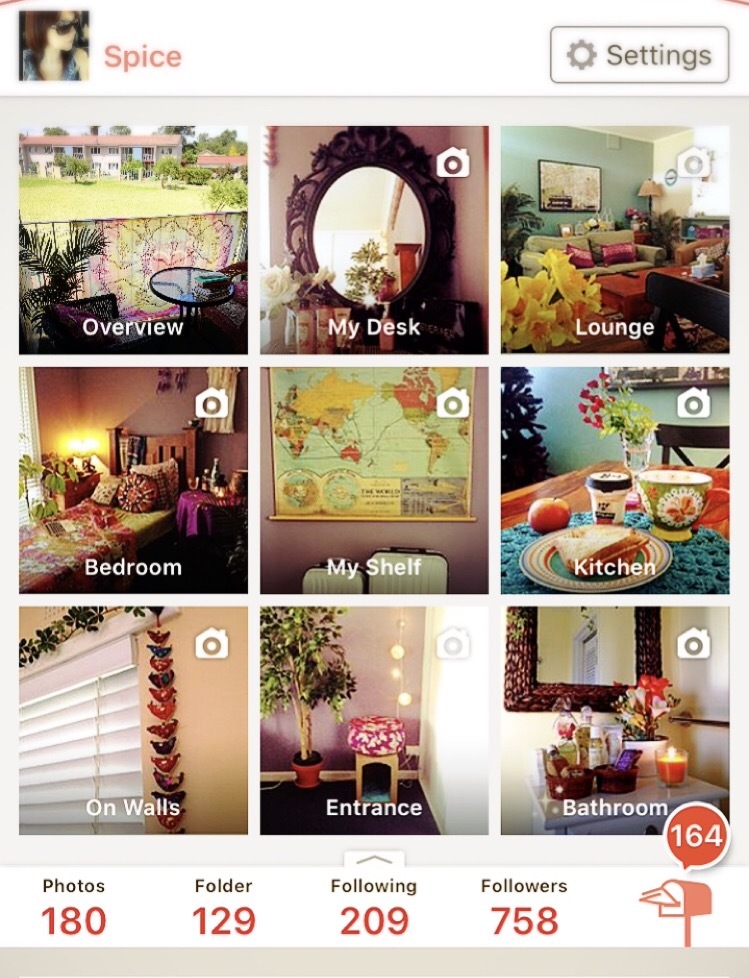Open the On Walls photo tile
This screenshot has height=978, width=749.
[x=133, y=720]
